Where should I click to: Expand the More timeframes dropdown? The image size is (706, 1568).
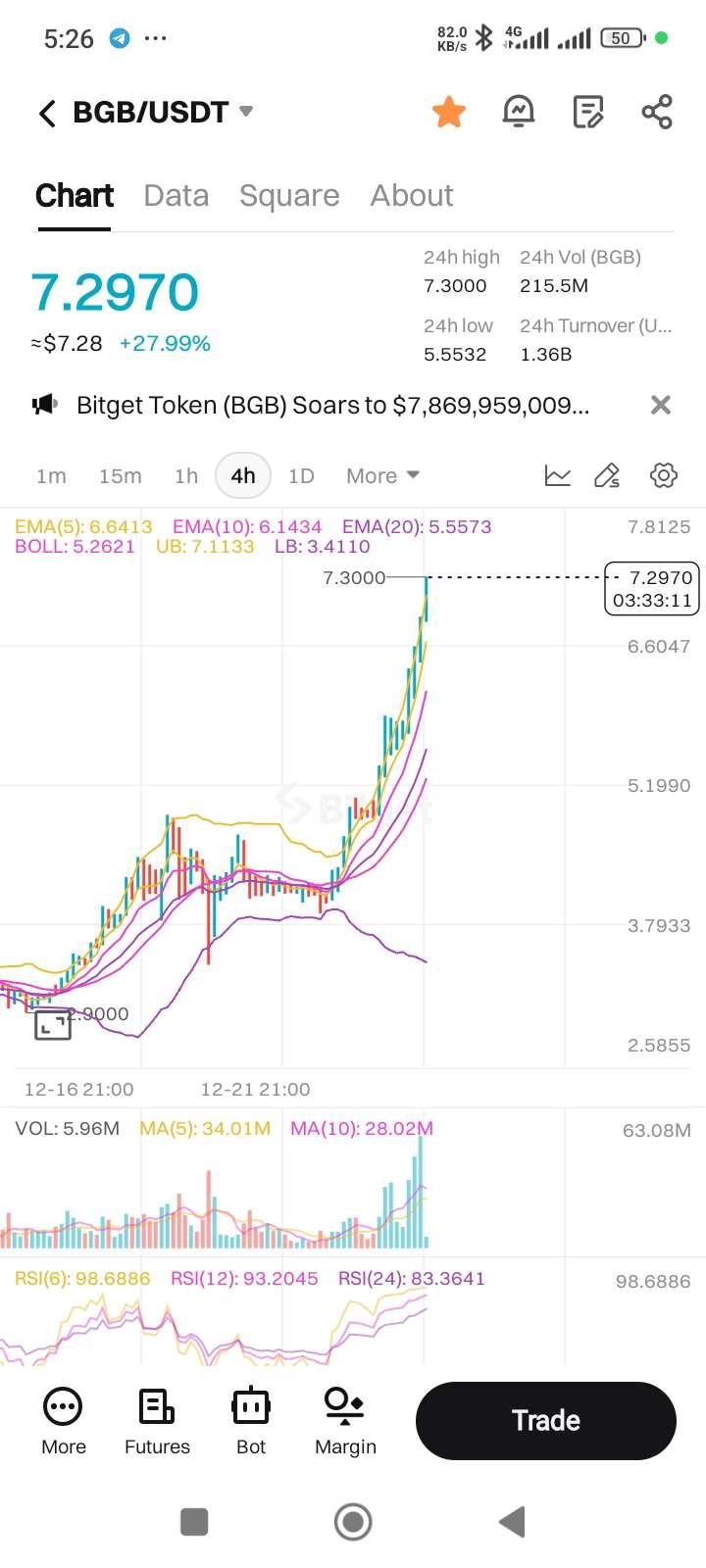pos(382,476)
